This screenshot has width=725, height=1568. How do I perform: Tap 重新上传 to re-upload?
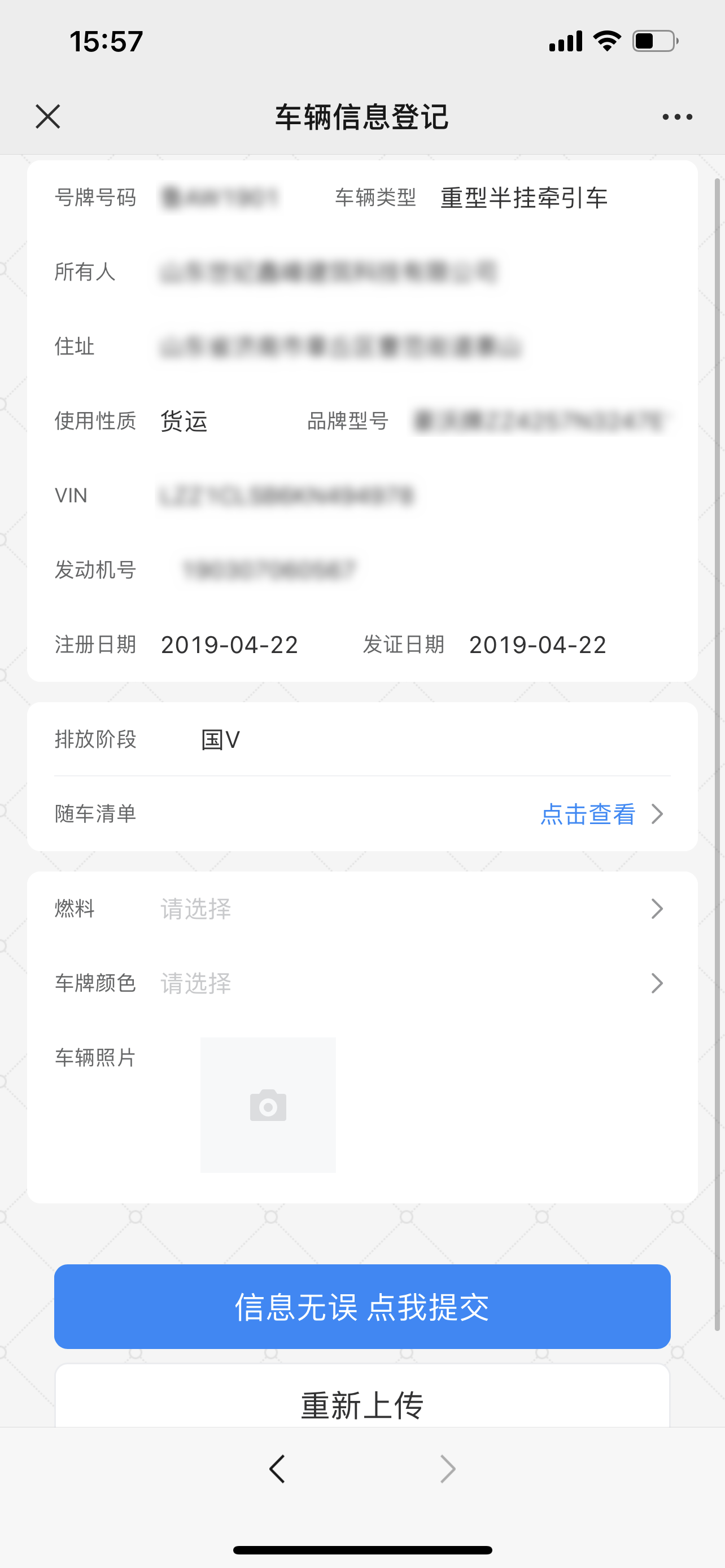(x=362, y=1405)
